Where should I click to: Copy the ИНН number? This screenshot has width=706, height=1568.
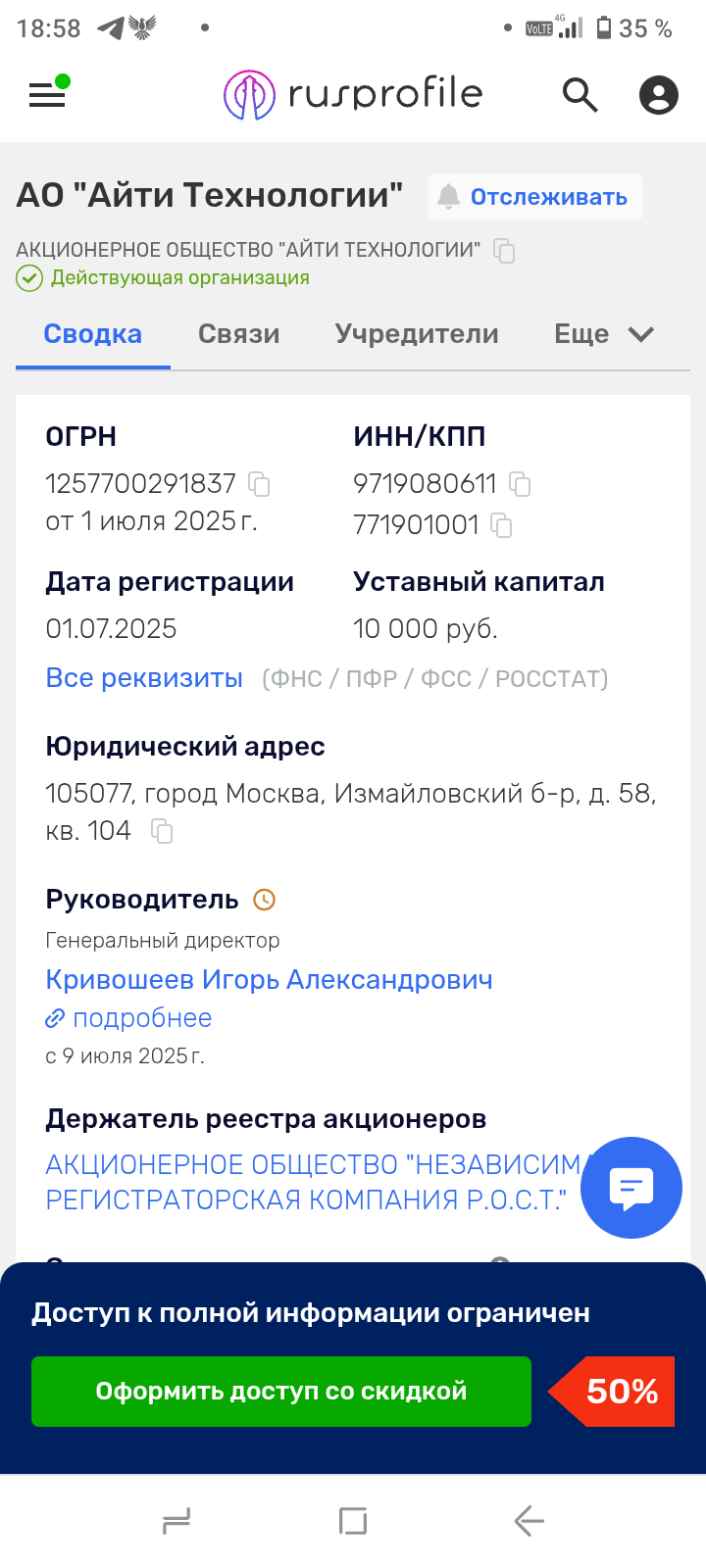(x=520, y=483)
